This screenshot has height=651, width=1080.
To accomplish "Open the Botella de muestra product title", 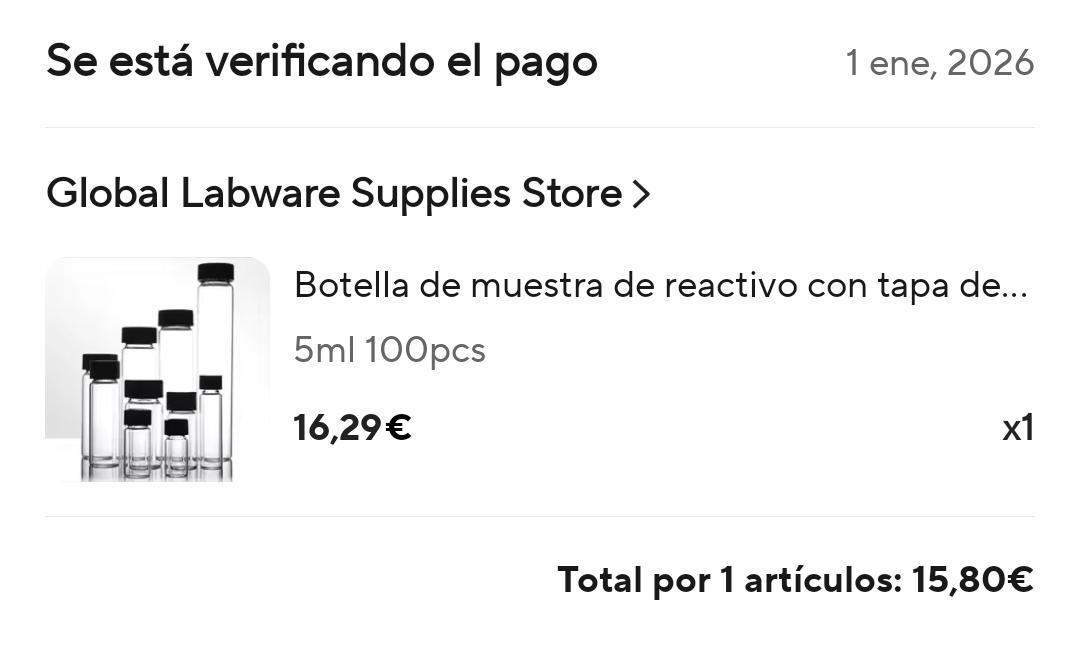I will [660, 286].
